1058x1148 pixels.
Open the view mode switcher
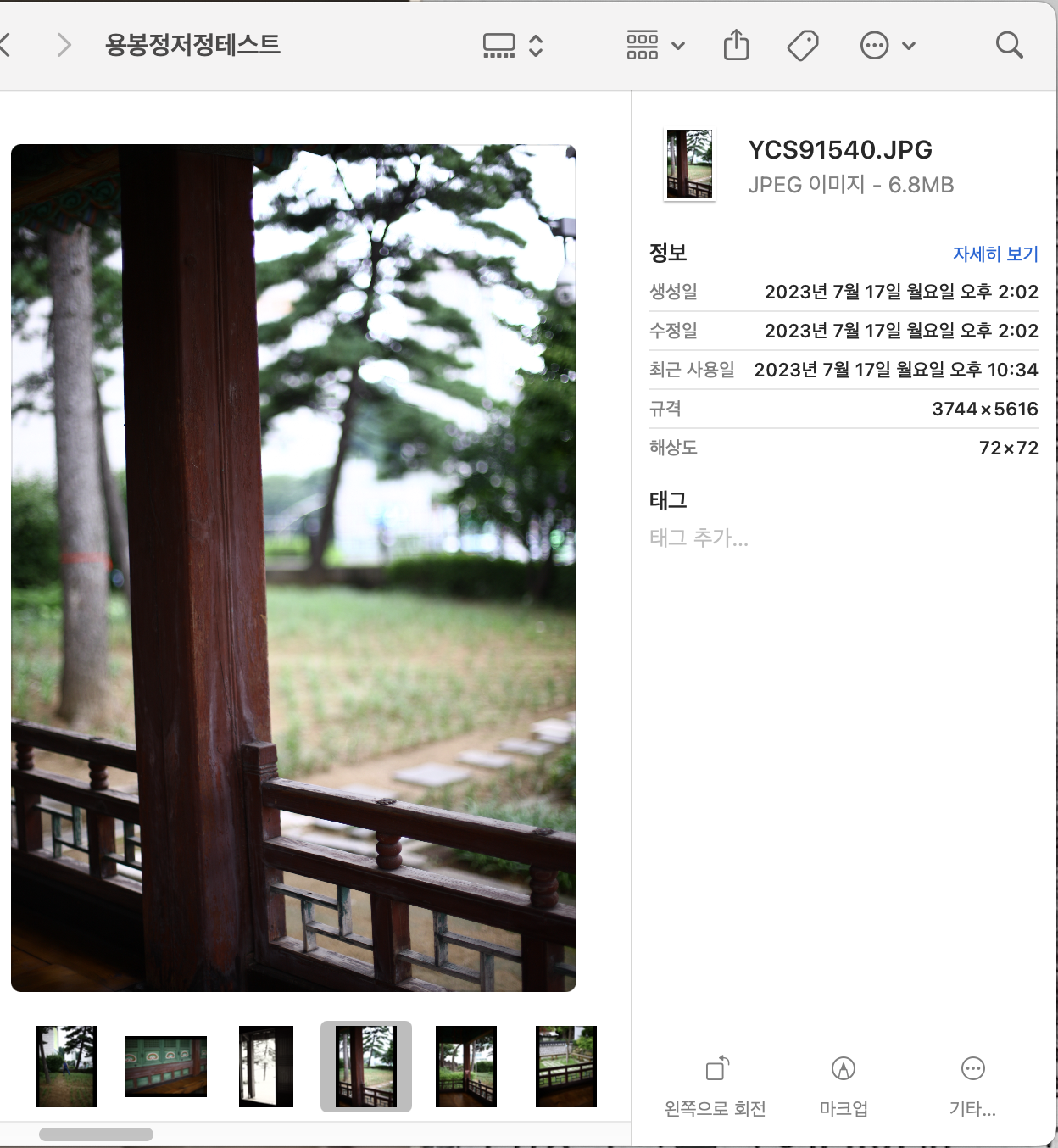512,45
